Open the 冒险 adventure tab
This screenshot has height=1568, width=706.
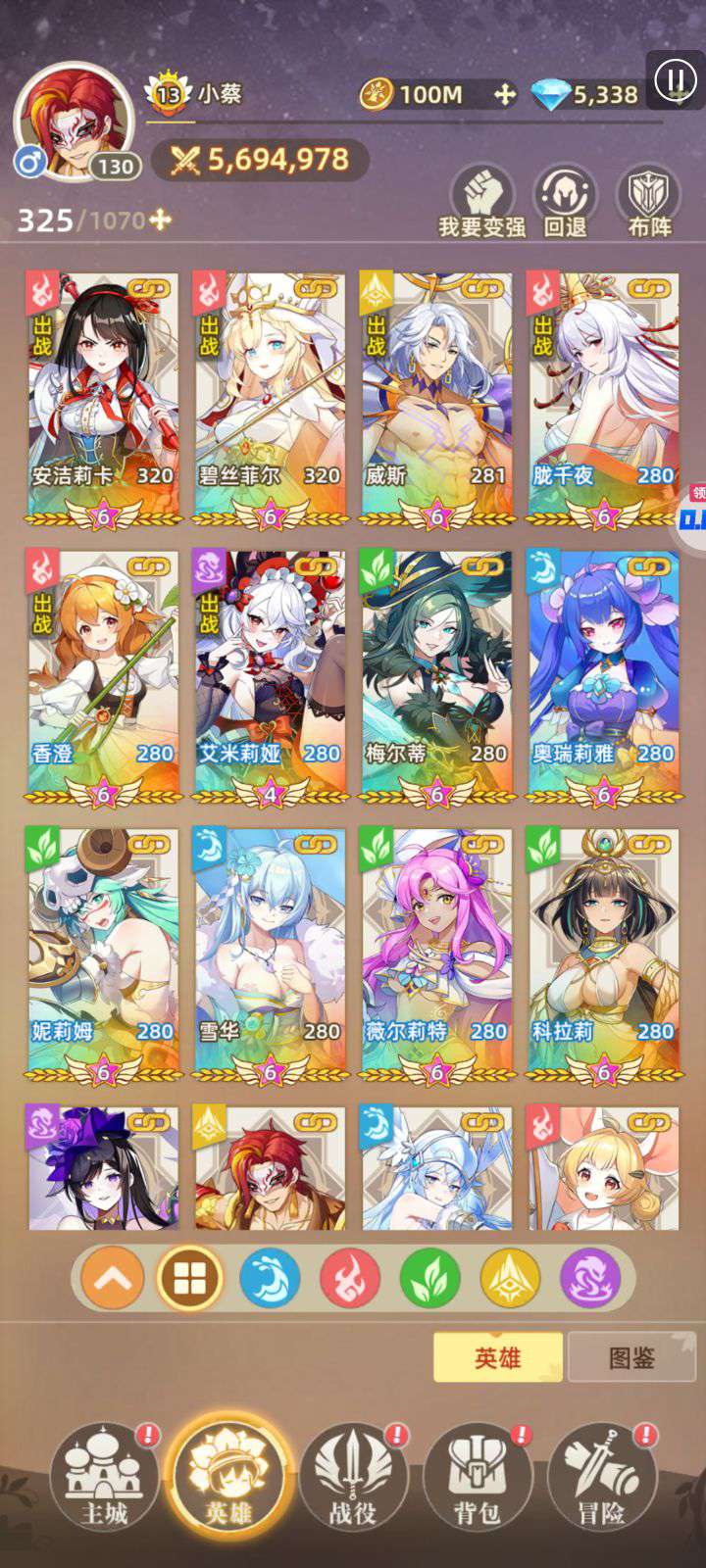click(x=602, y=1477)
